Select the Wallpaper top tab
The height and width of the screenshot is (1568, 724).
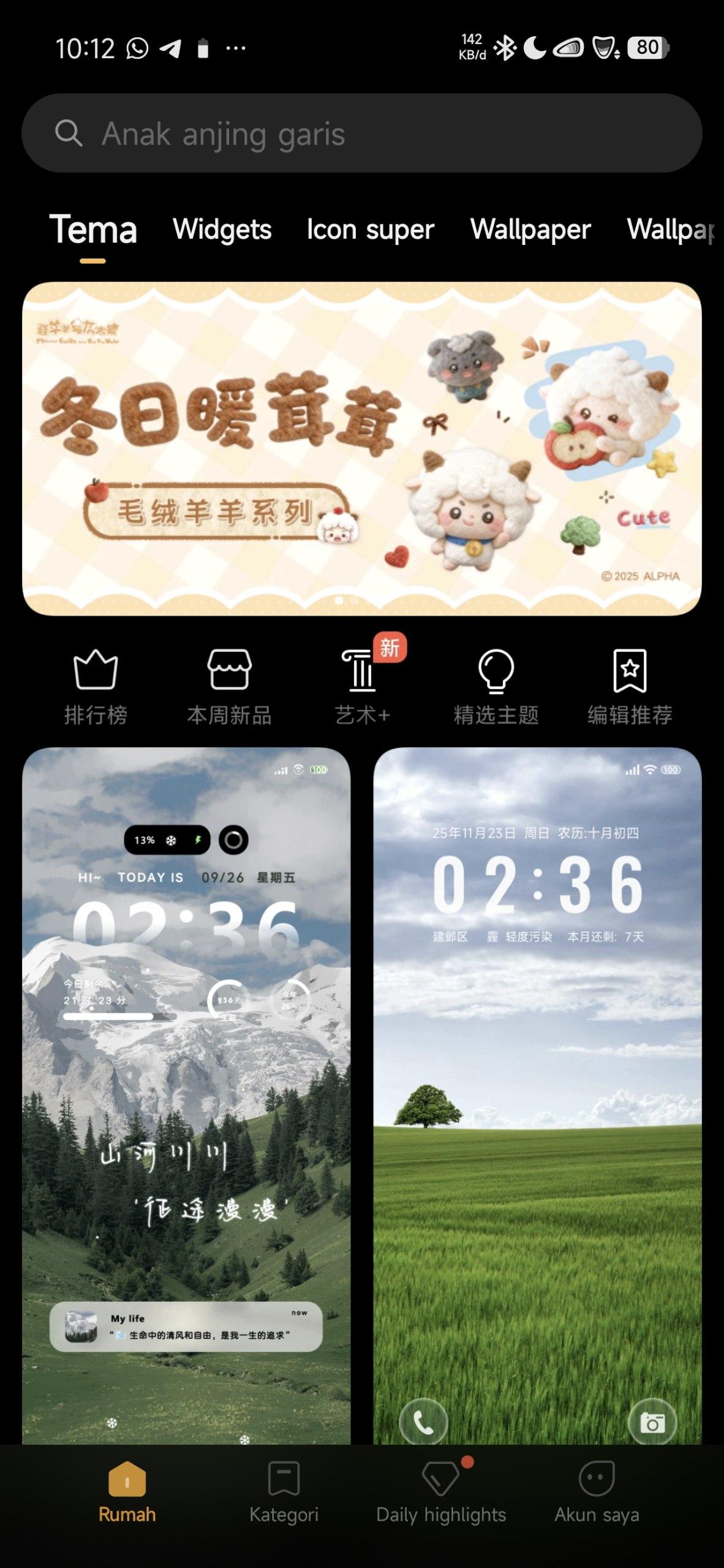pos(530,230)
